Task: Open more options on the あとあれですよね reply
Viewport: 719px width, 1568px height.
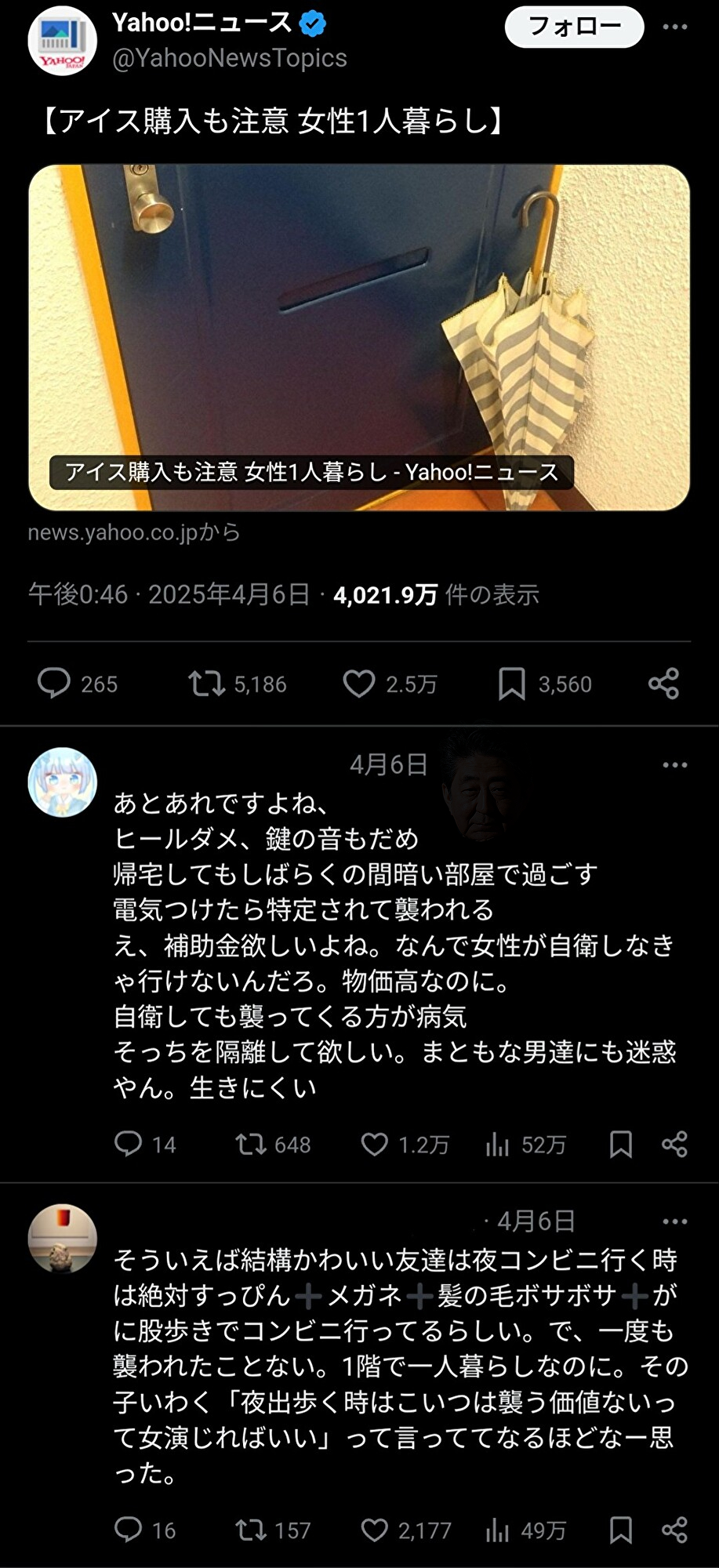Action: coord(675,765)
